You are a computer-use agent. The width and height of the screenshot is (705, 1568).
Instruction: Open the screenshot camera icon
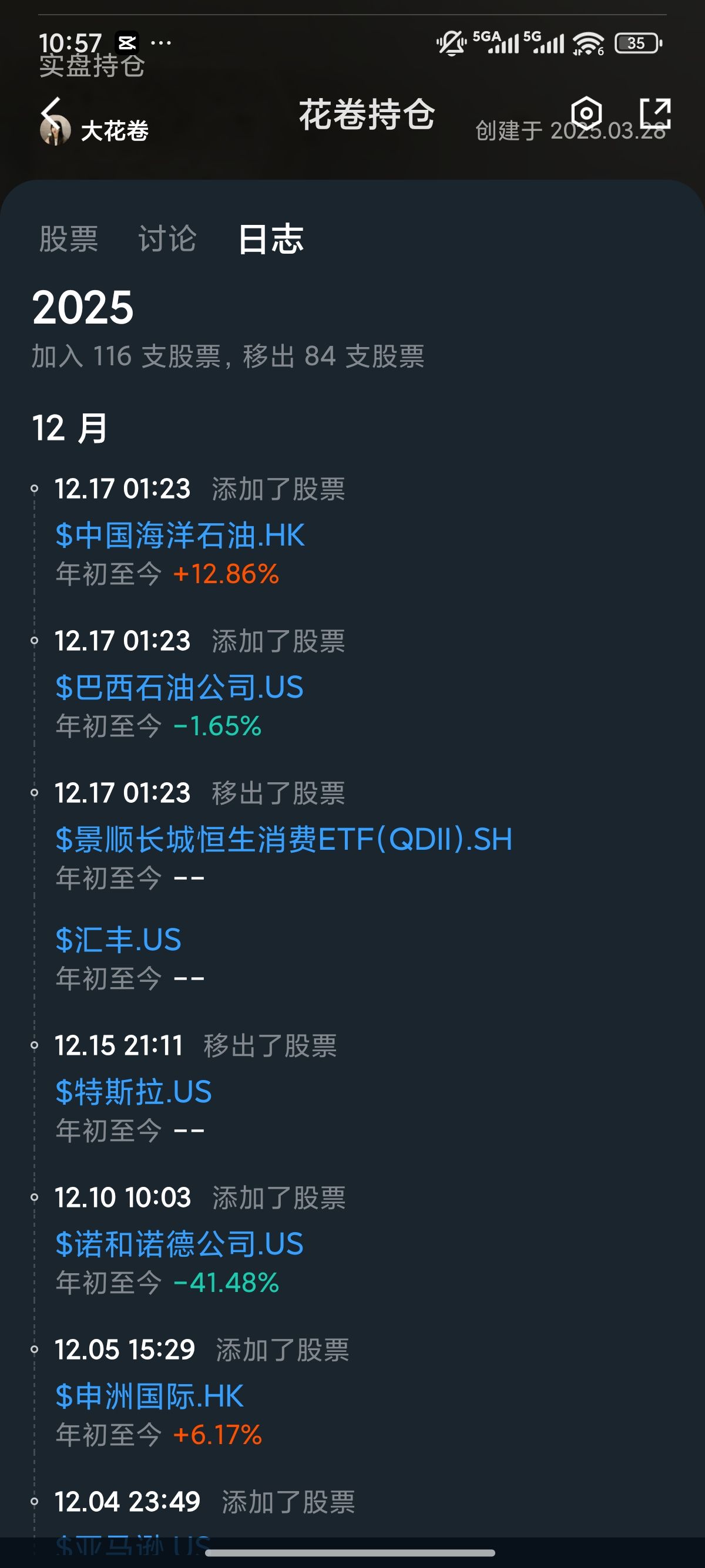(586, 113)
